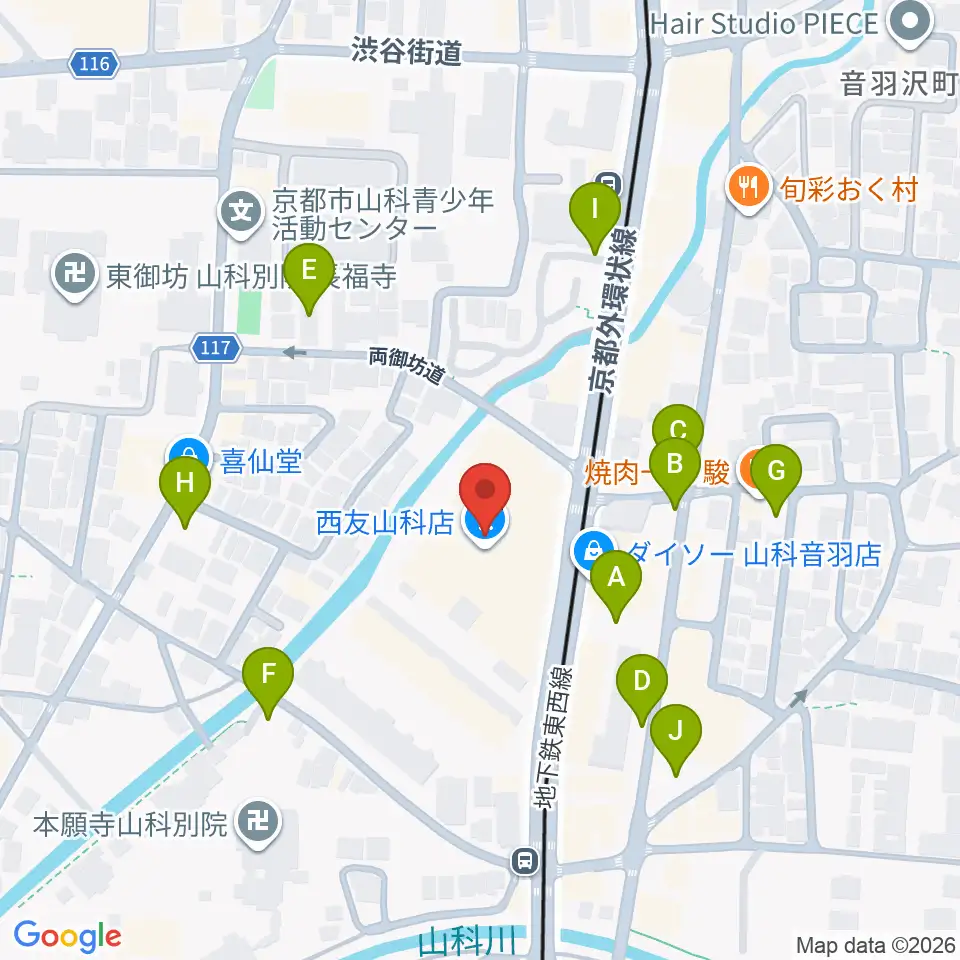The image size is (960, 960).
Task: Open the green marker labeled D
Action: pos(642,689)
